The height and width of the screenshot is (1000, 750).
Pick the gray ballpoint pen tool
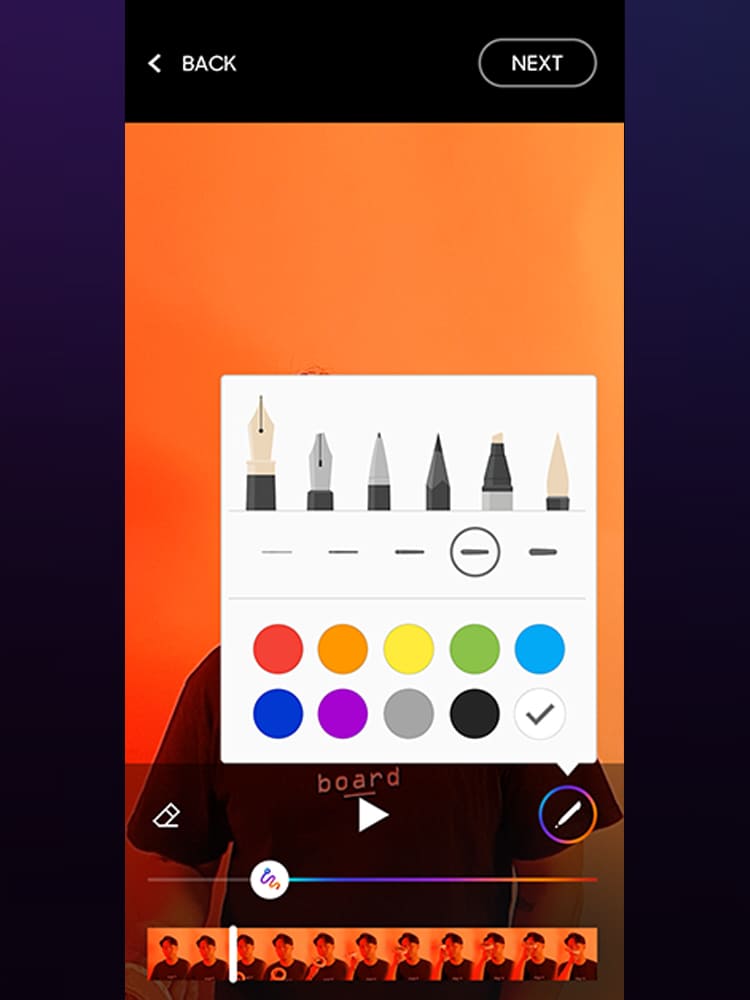[379, 472]
